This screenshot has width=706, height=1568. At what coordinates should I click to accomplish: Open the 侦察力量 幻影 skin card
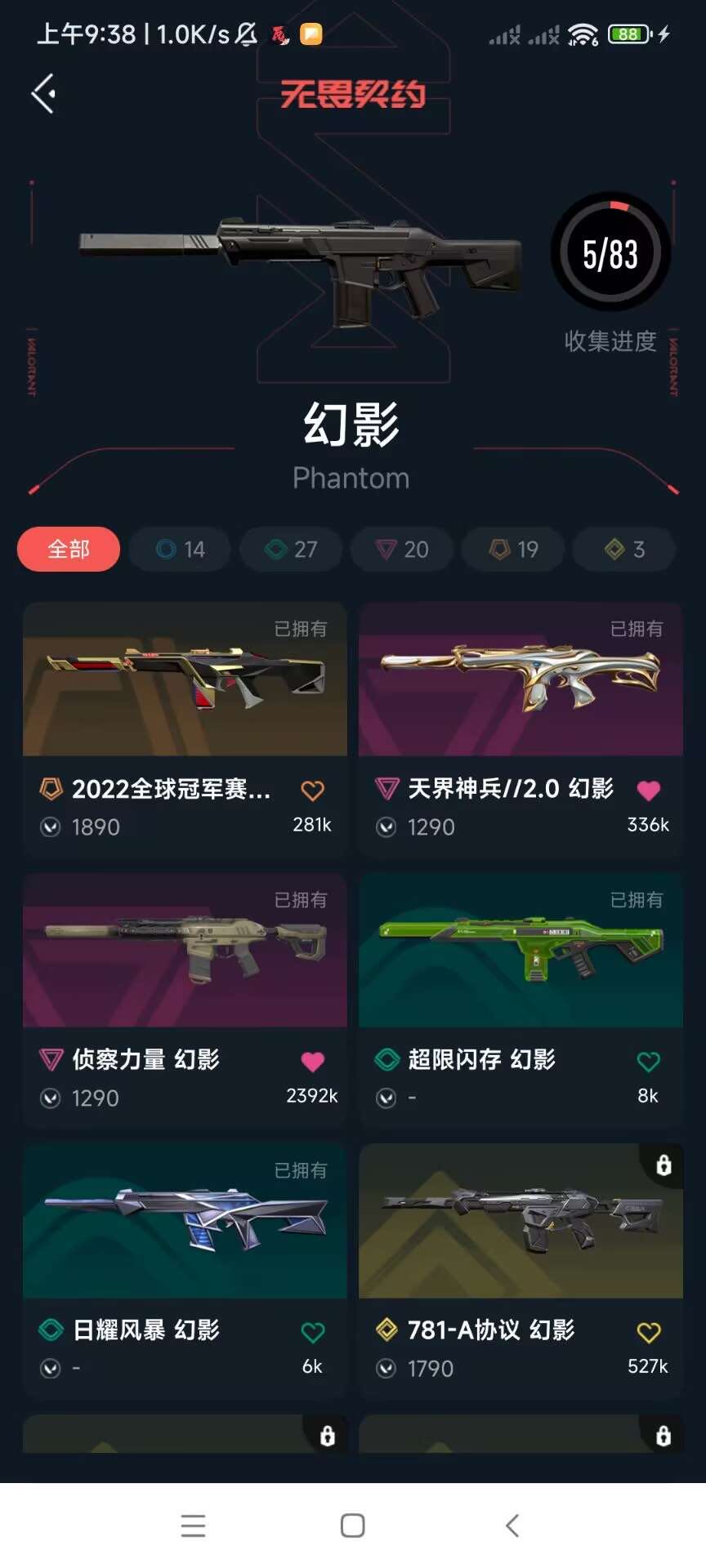pyautogui.click(x=185, y=1000)
